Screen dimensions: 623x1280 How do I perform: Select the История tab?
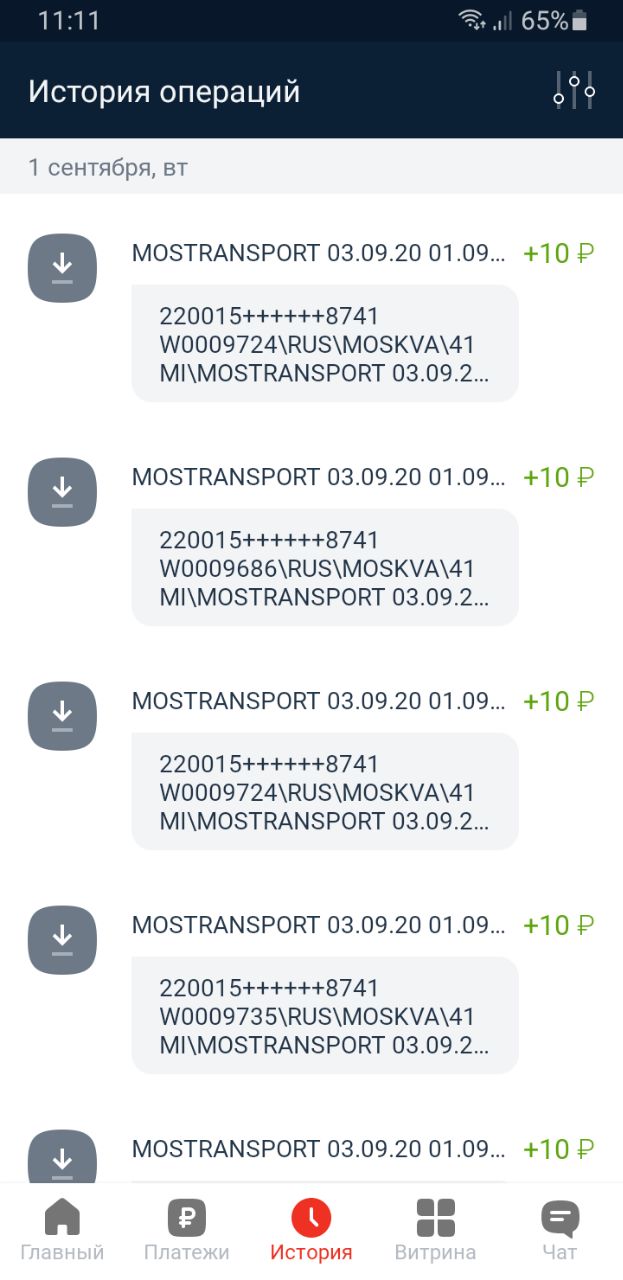(311, 1230)
